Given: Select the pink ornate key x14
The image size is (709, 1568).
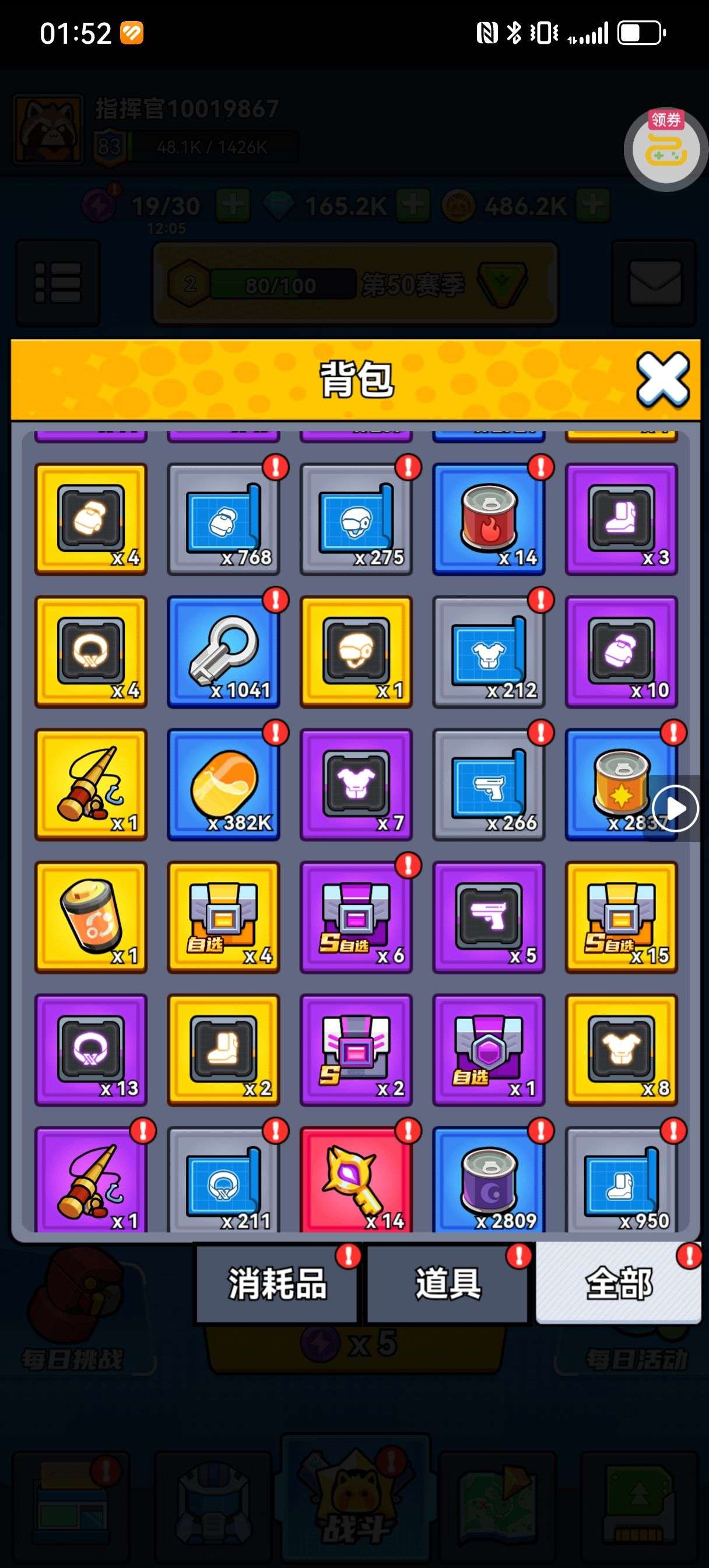Looking at the screenshot, I should click(356, 1178).
